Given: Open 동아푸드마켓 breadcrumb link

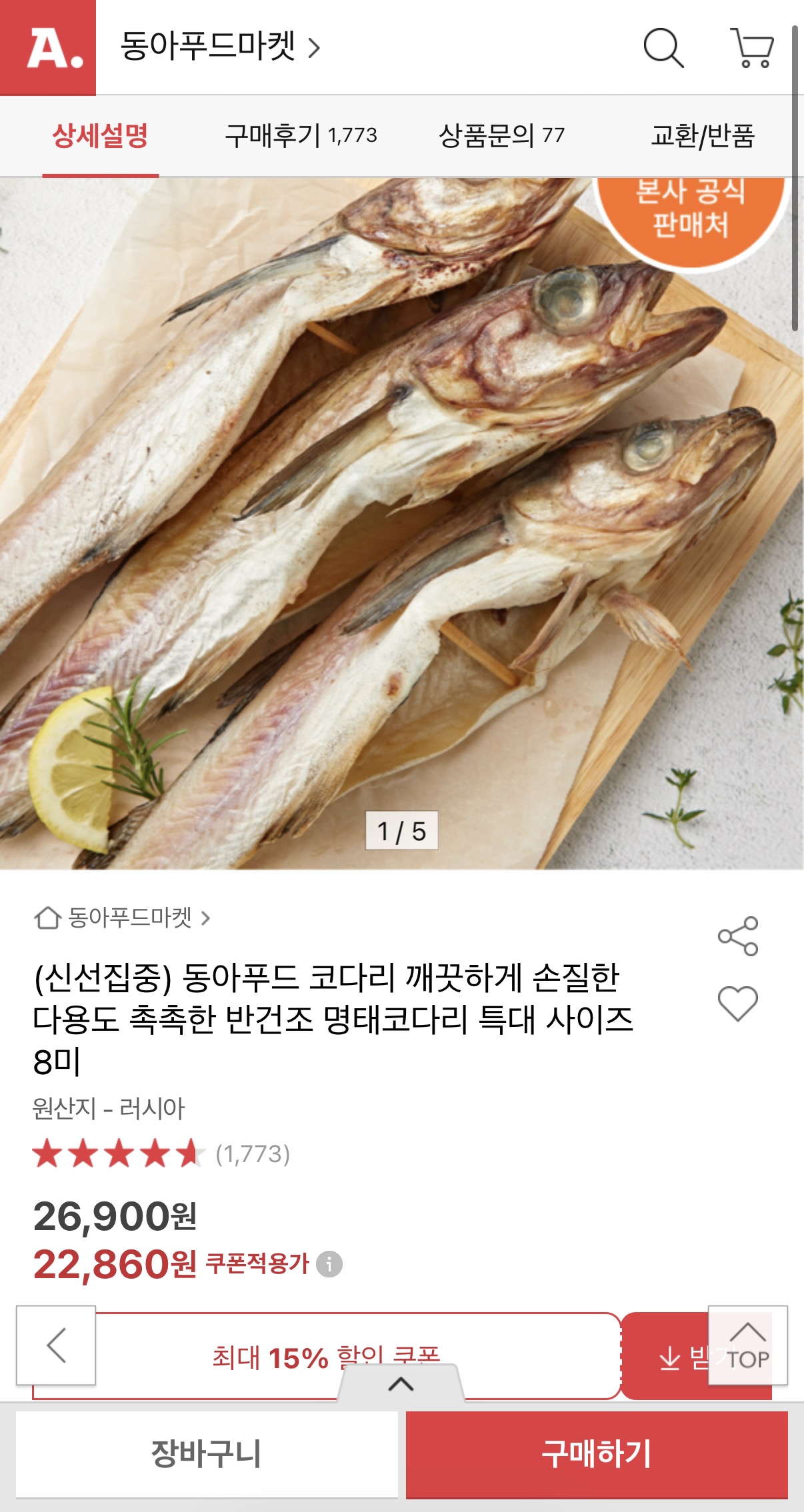Looking at the screenshot, I should [x=130, y=918].
